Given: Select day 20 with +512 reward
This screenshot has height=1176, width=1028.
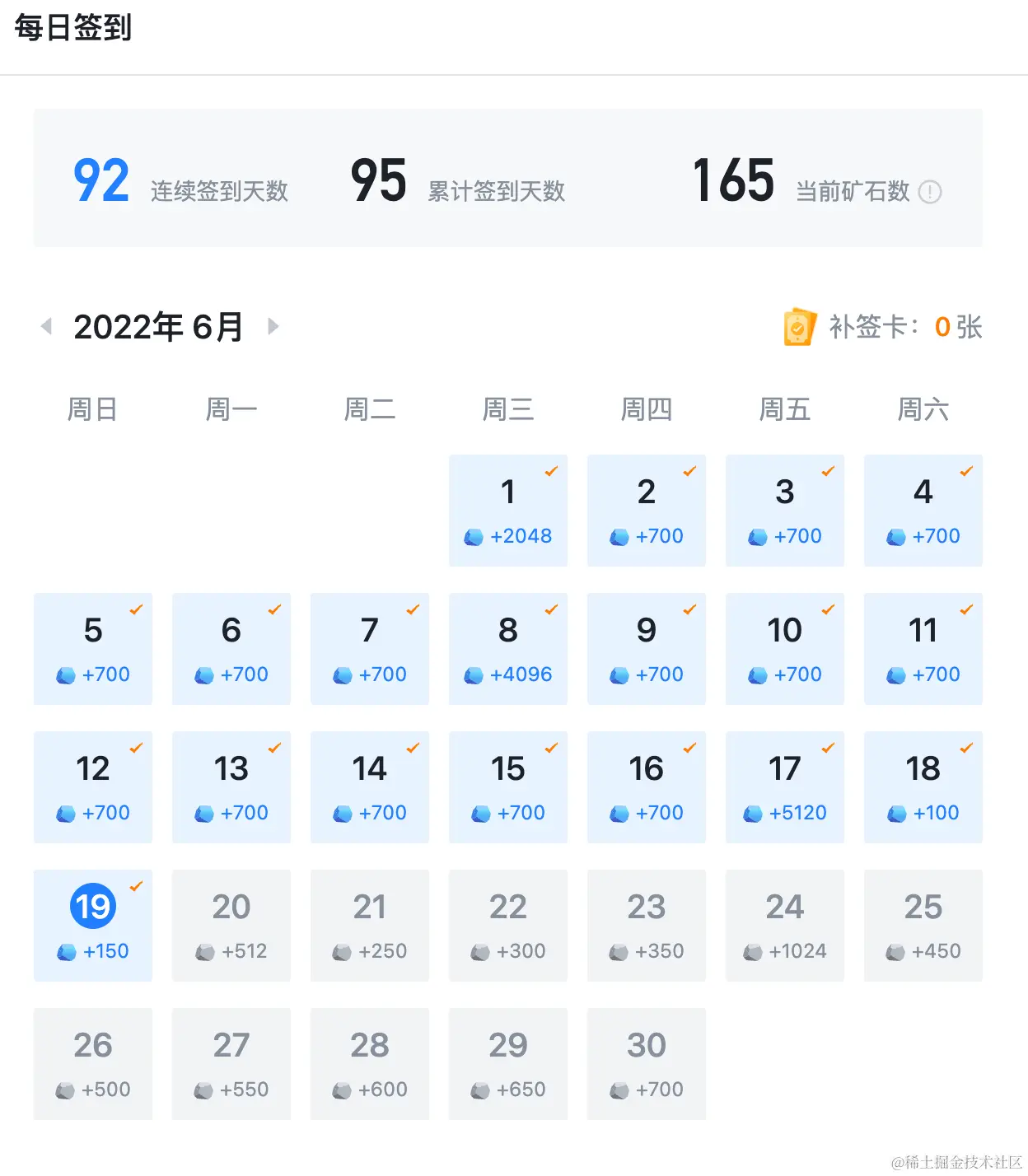Looking at the screenshot, I should (231, 925).
